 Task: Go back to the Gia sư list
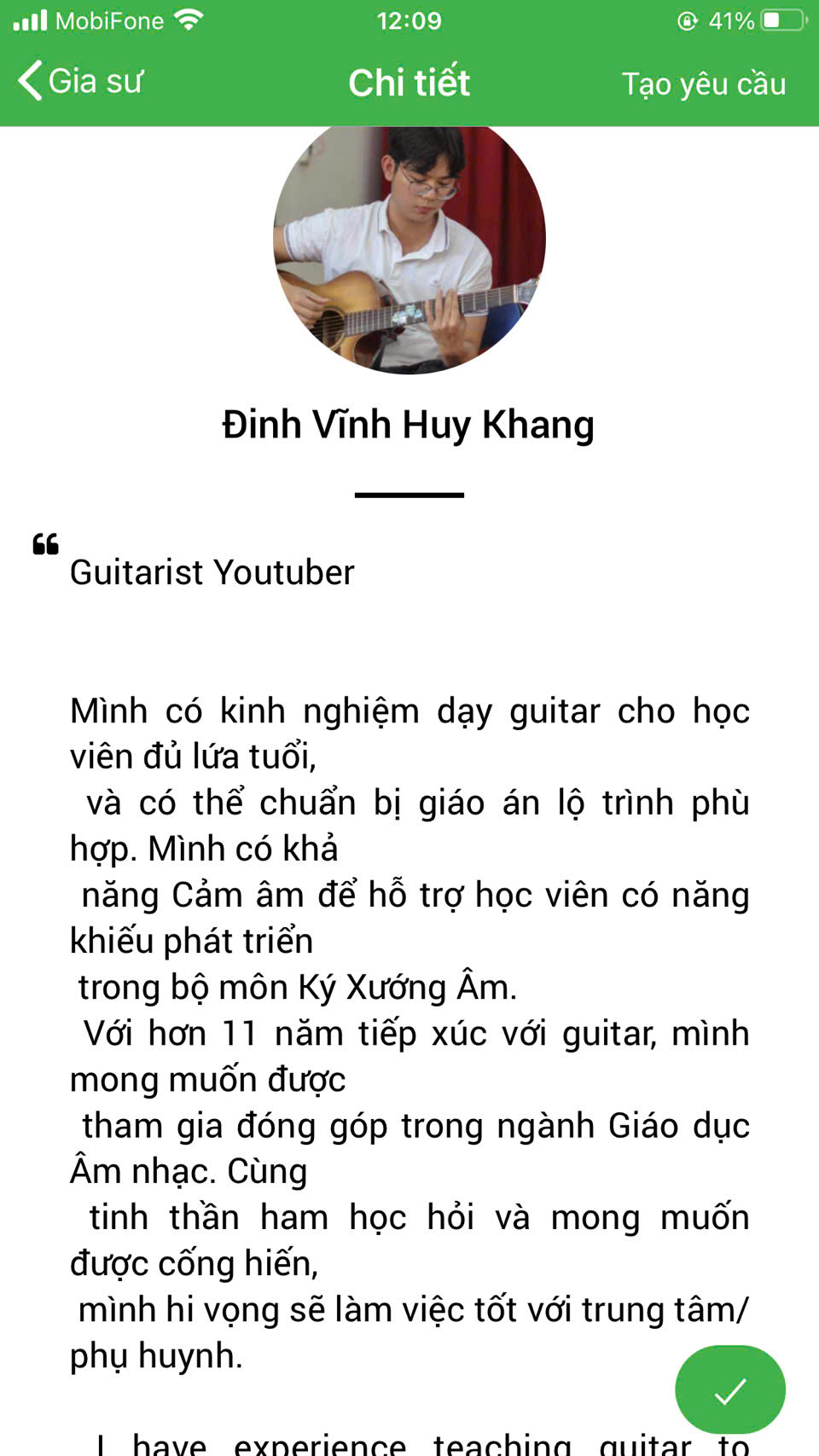point(80,82)
